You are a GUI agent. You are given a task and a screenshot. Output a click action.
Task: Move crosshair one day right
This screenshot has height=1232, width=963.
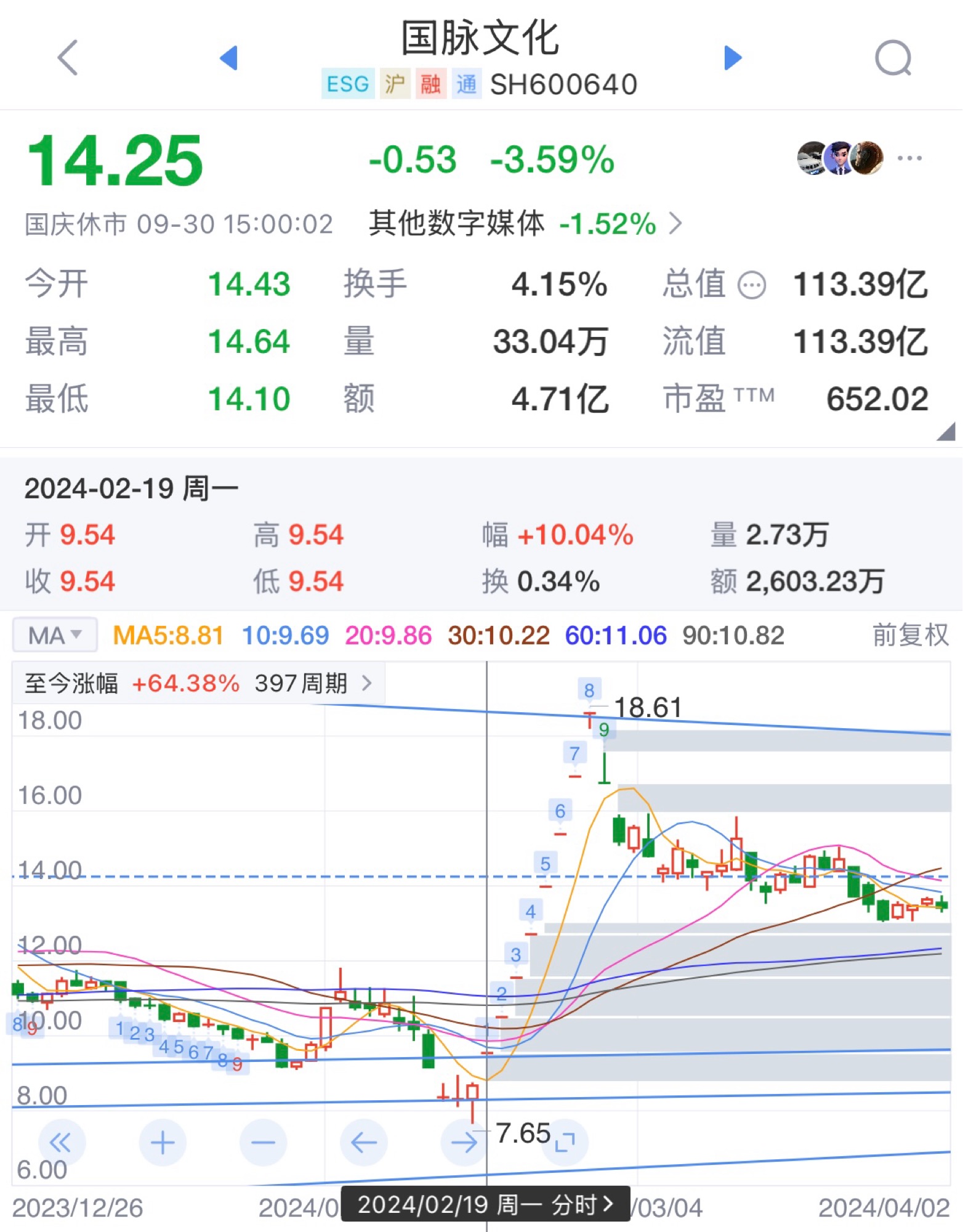(x=464, y=1143)
